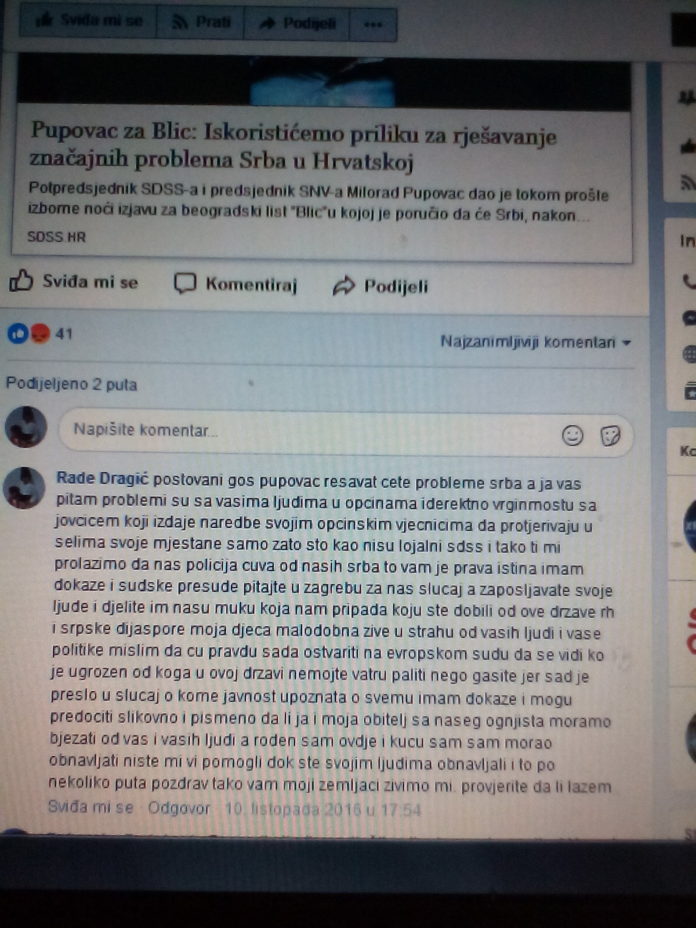Viewport: 696px width, 928px height.
Task: Share the post using Podijeli
Action: [x=381, y=286]
